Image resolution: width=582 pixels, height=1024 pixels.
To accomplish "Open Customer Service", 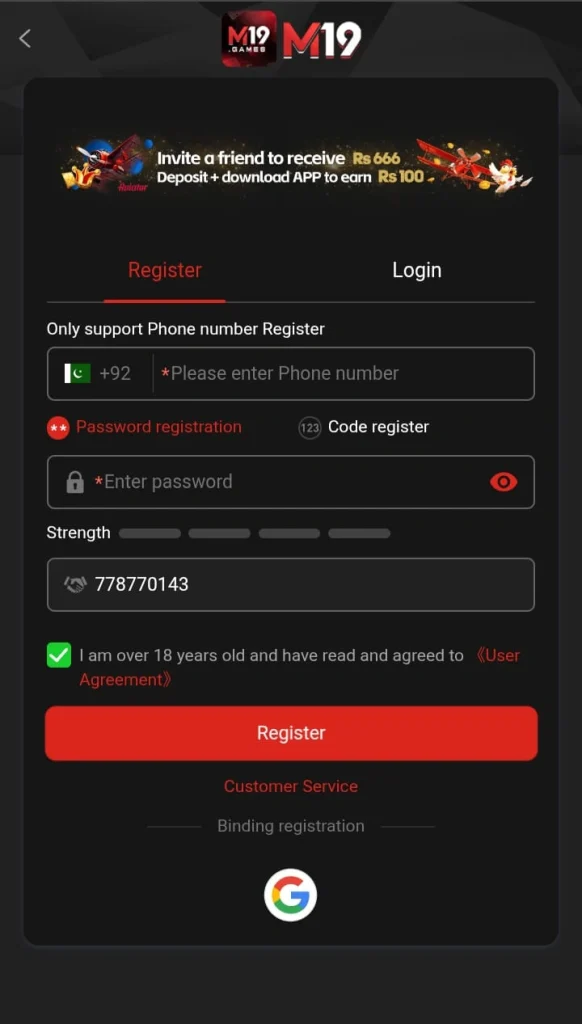I will coord(291,786).
